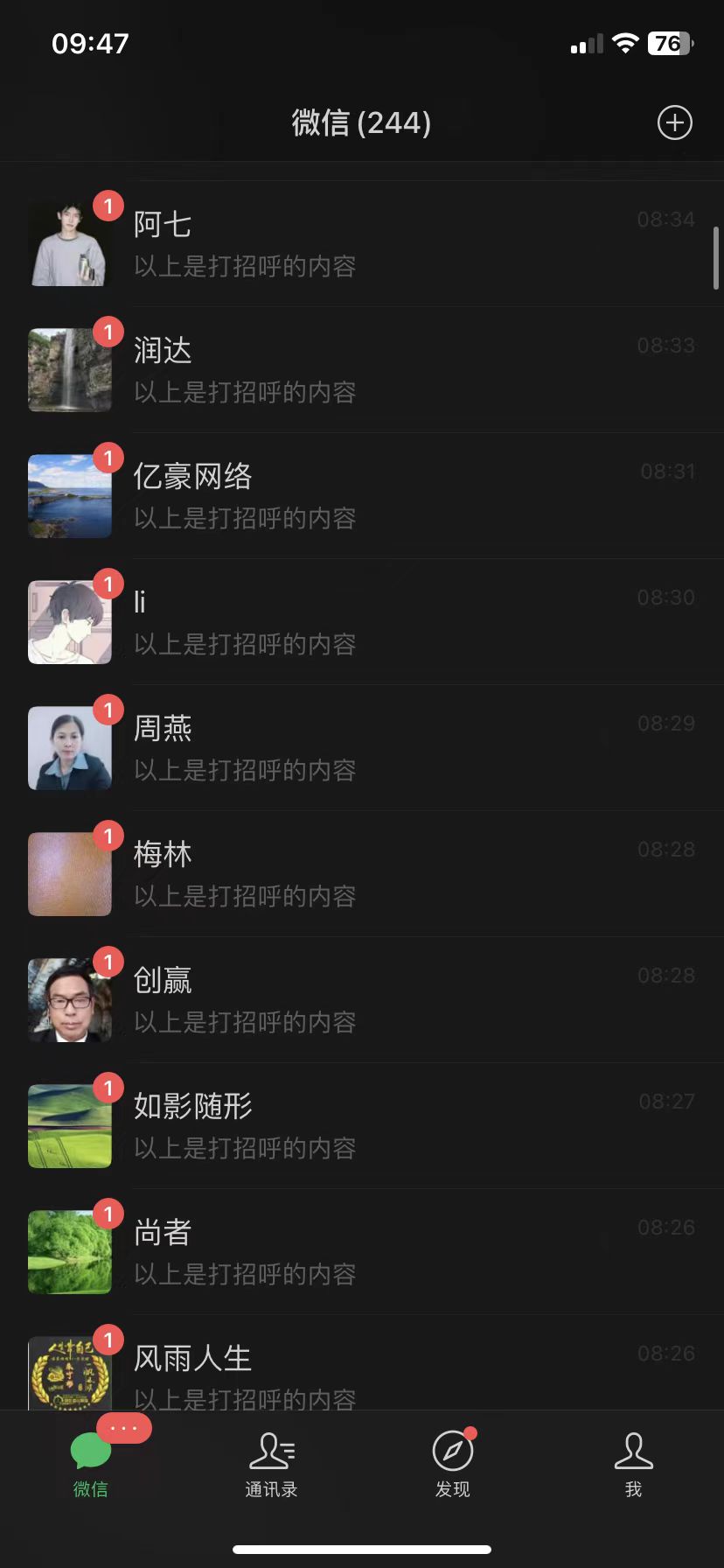
Task: Tap the home indicator bar at bottom
Action: pyautogui.click(x=362, y=1549)
